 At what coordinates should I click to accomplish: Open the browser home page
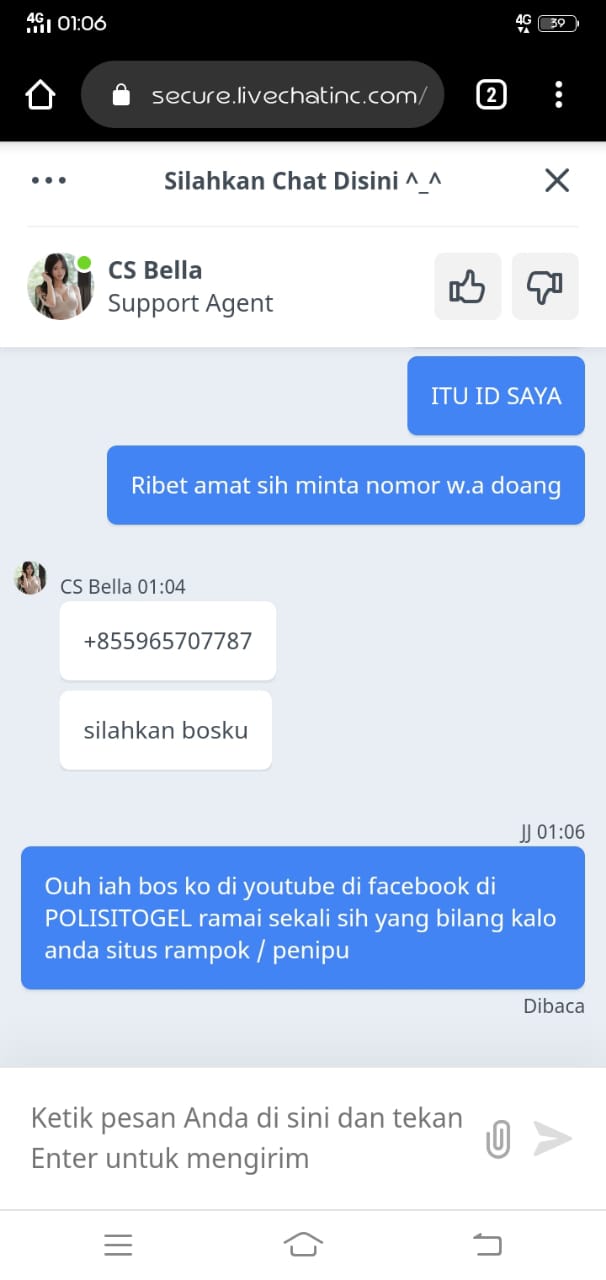(40, 95)
